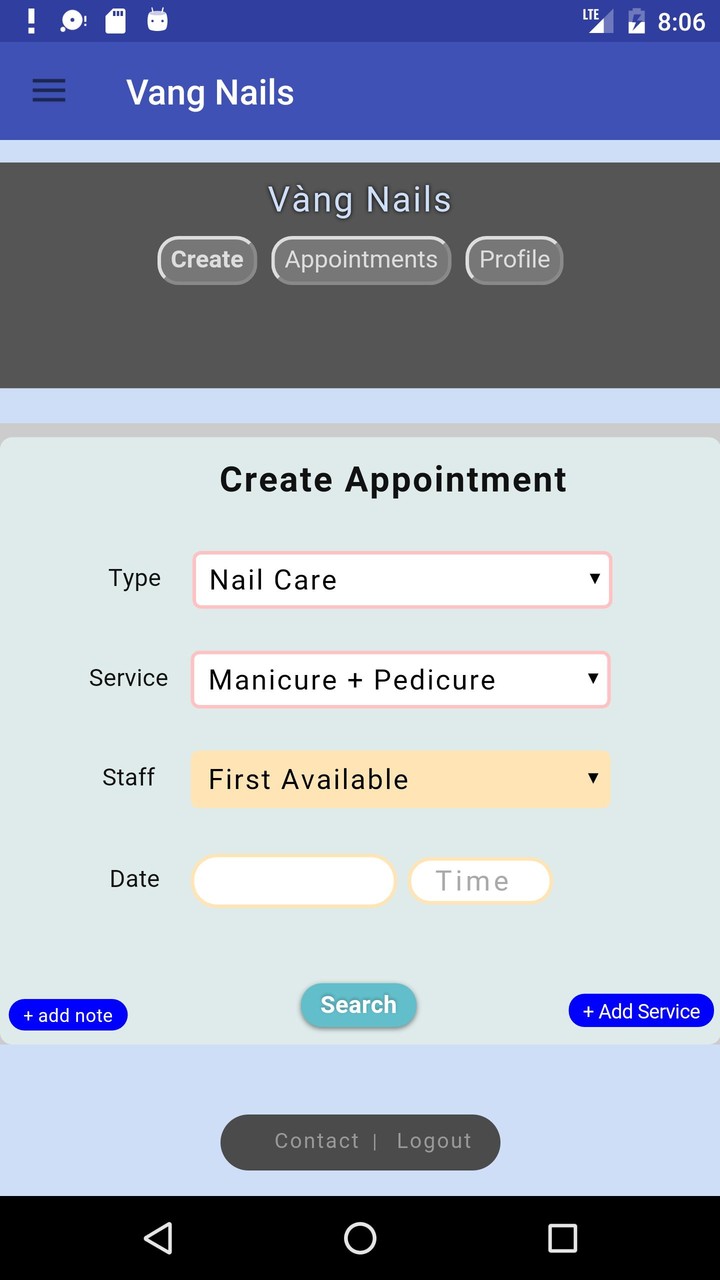Open recent apps with the square icon
The height and width of the screenshot is (1280, 720).
pyautogui.click(x=562, y=1238)
